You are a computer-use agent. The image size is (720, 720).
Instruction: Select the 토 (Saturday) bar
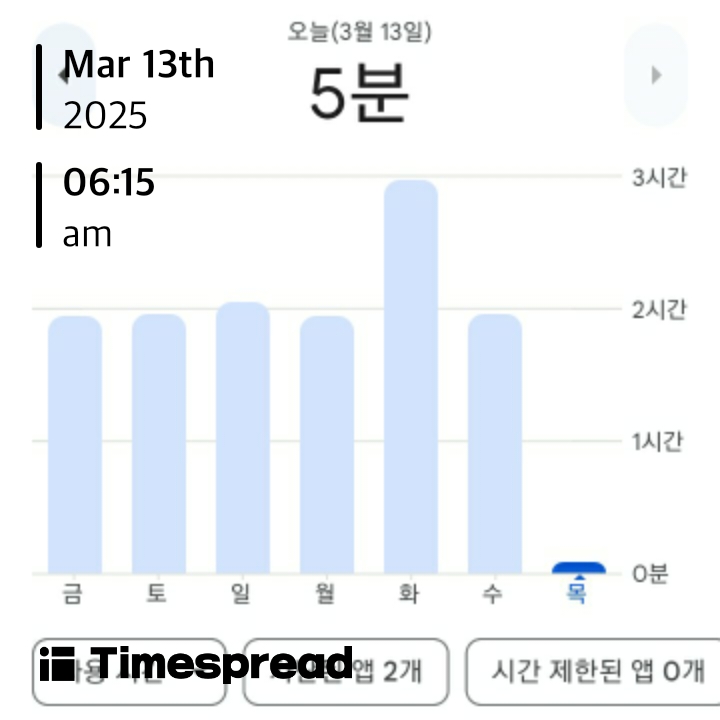tap(159, 444)
